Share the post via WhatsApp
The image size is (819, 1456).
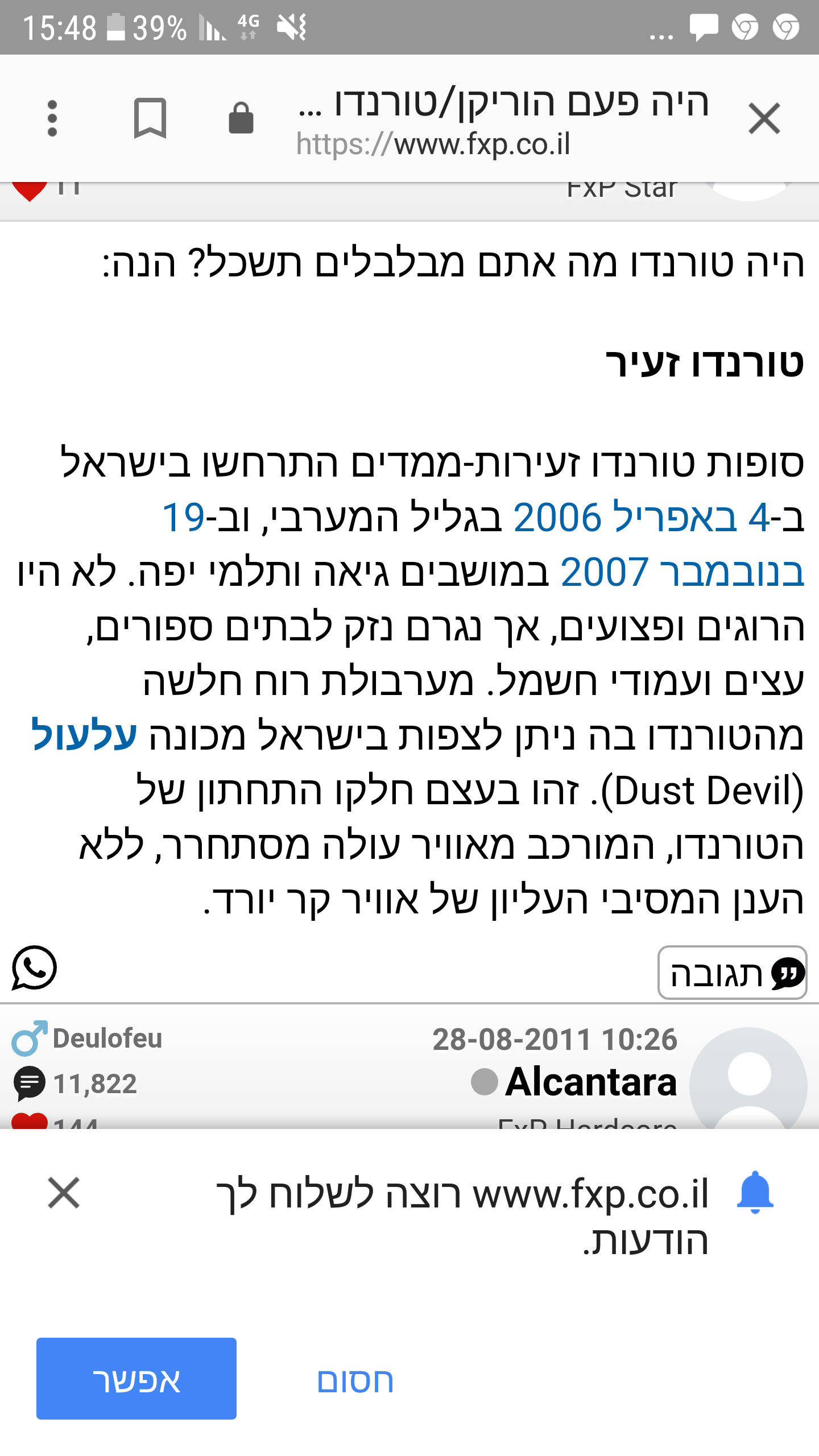point(34,968)
